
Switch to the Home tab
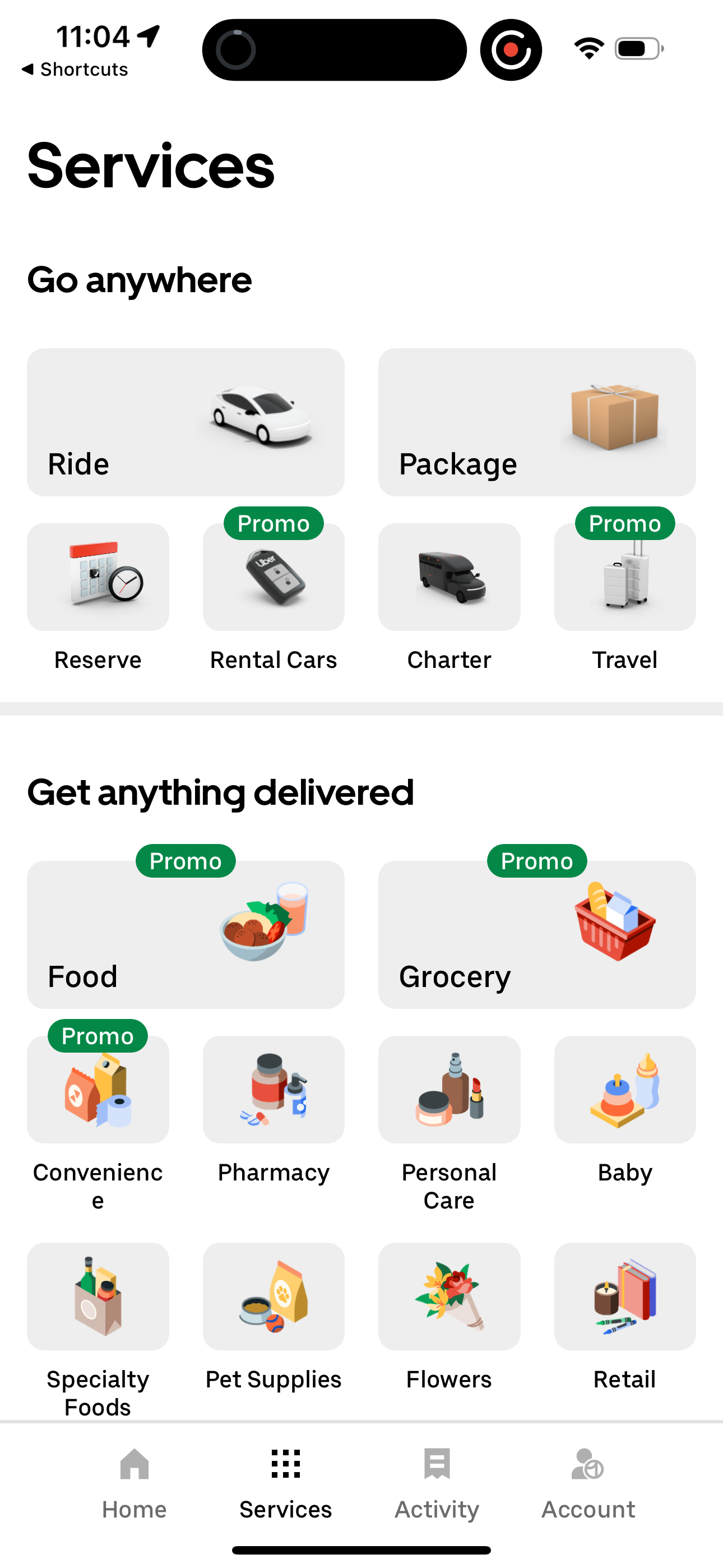(134, 1485)
